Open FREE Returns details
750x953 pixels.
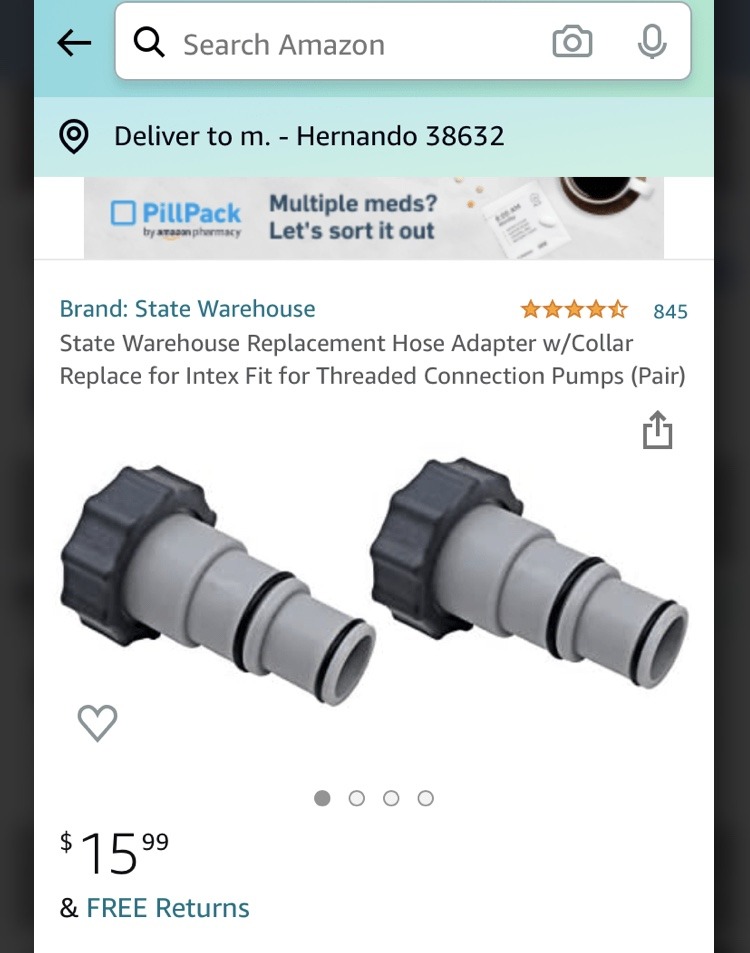(167, 908)
